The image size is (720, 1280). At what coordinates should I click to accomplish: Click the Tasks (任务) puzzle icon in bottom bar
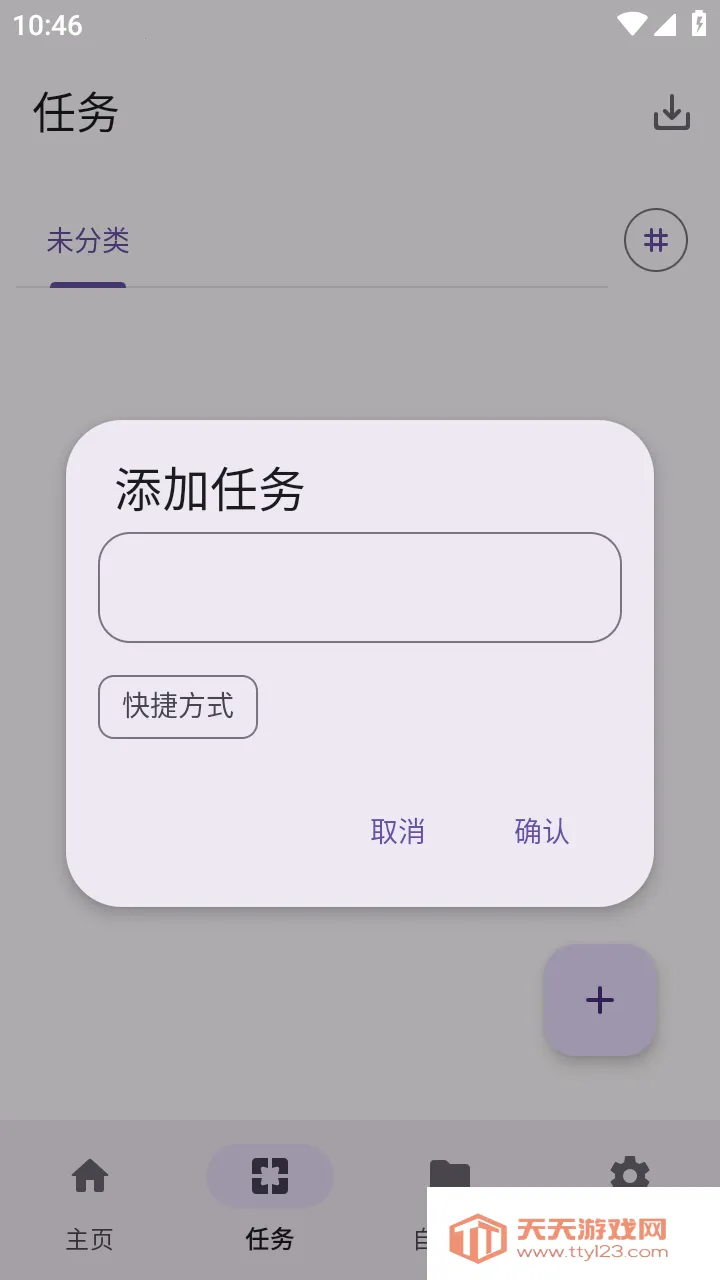[269, 1176]
